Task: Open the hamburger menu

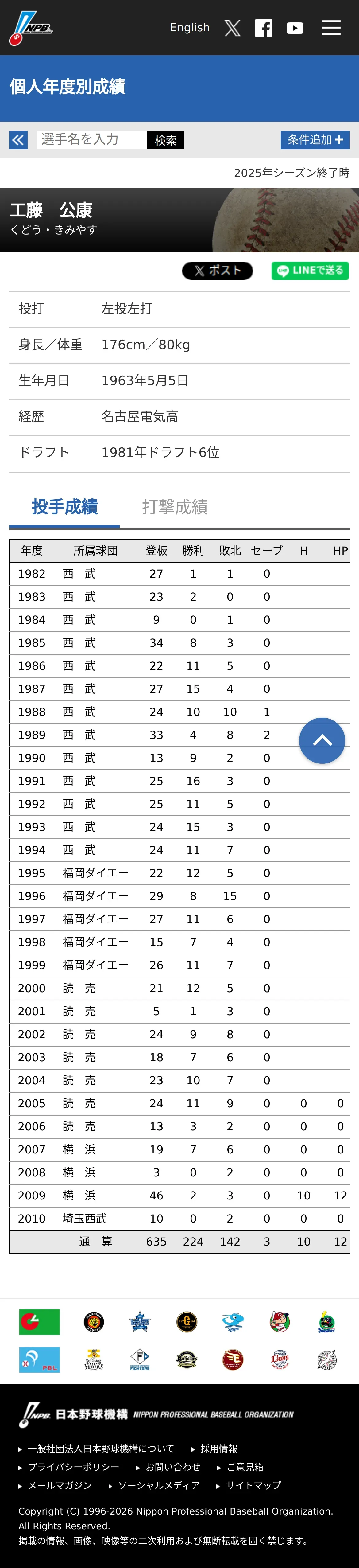Action: (x=331, y=27)
